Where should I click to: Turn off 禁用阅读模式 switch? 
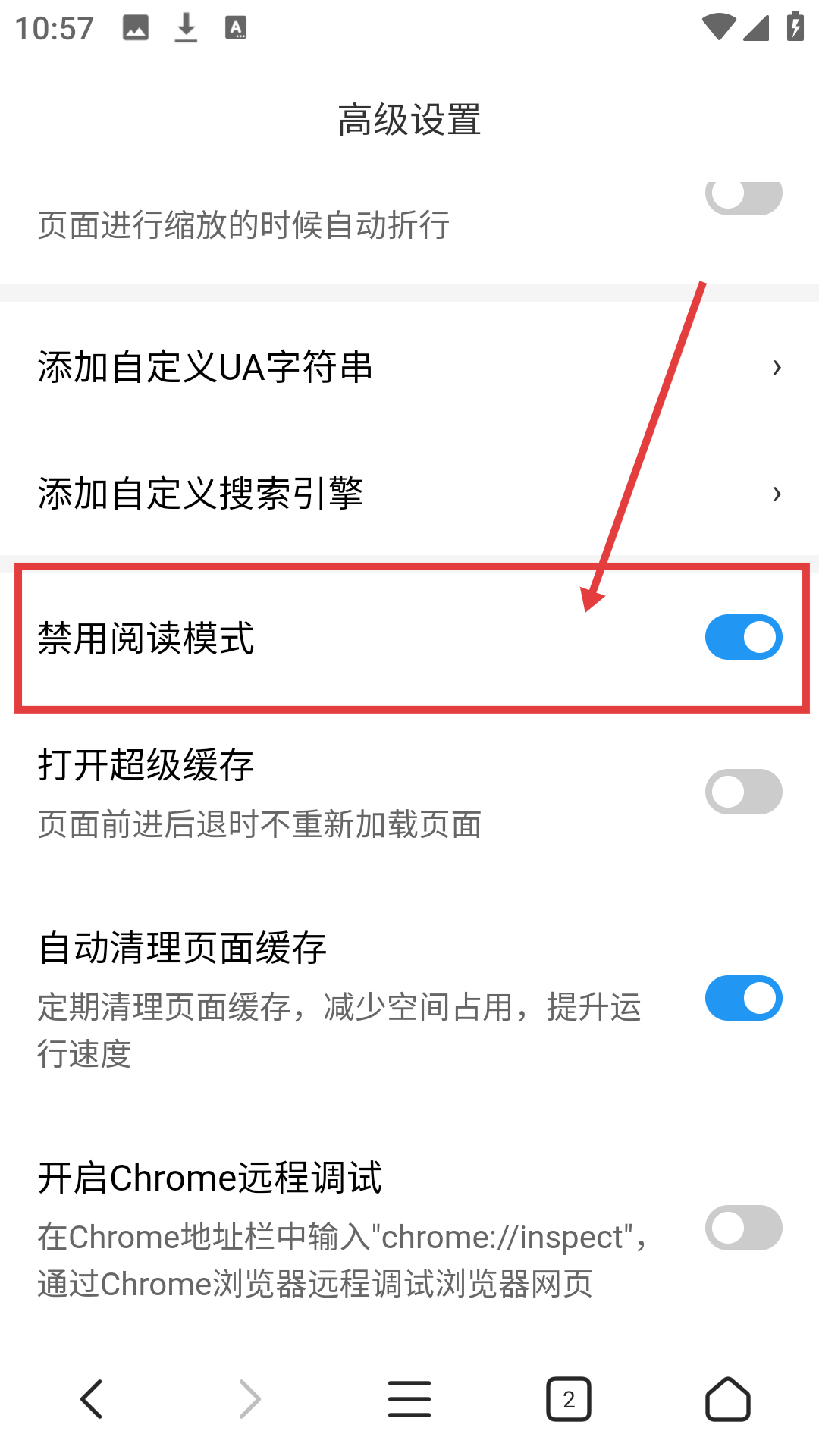(x=743, y=637)
